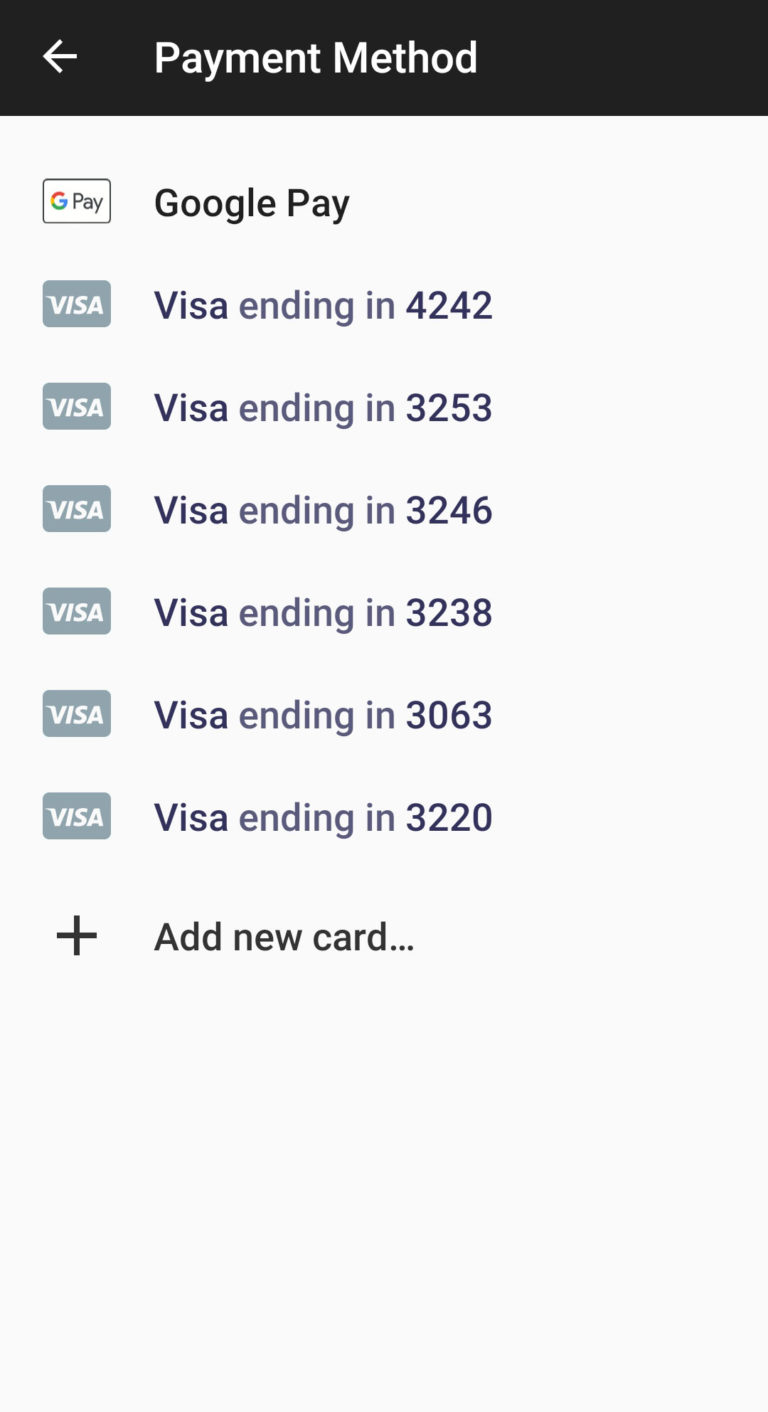Screen dimensions: 768x1412
Task: Click the Visa icon next to card 3063
Action: pos(76,713)
